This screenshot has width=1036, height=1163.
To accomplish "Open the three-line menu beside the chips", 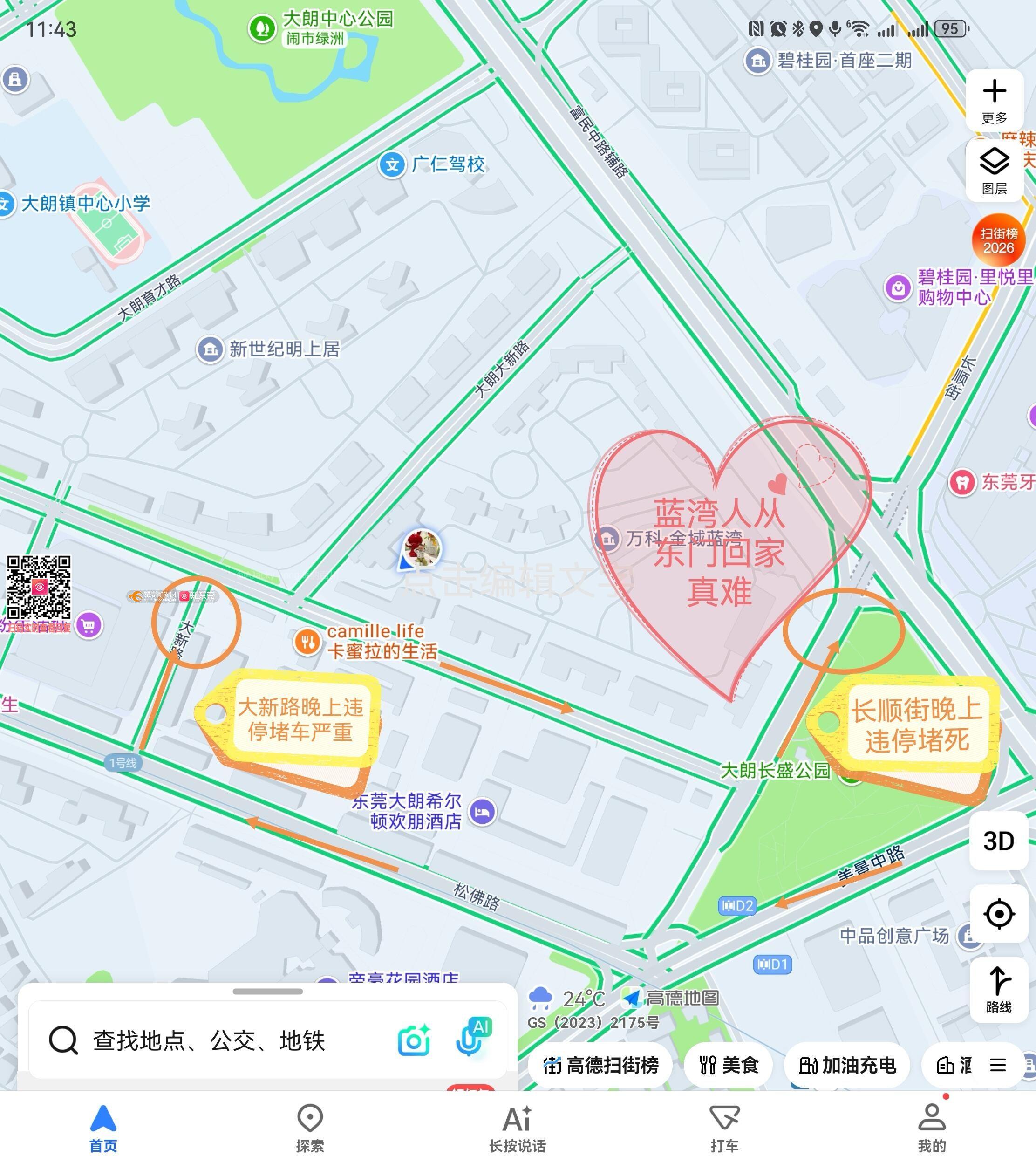I will tap(998, 1065).
